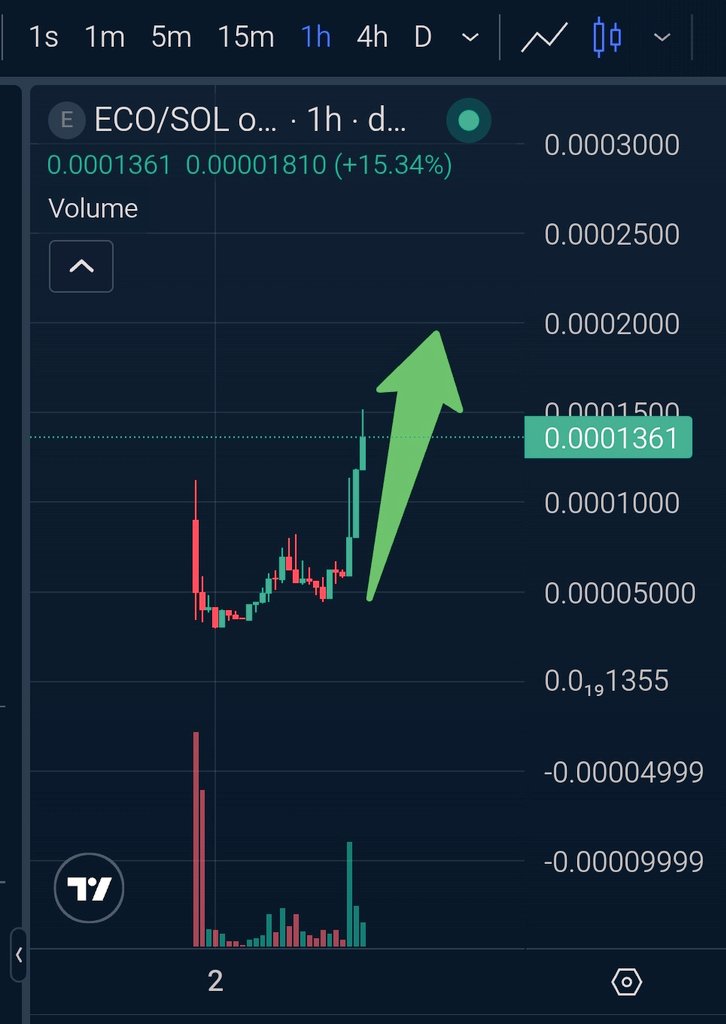Open chart settings hexagon icon

tap(626, 982)
